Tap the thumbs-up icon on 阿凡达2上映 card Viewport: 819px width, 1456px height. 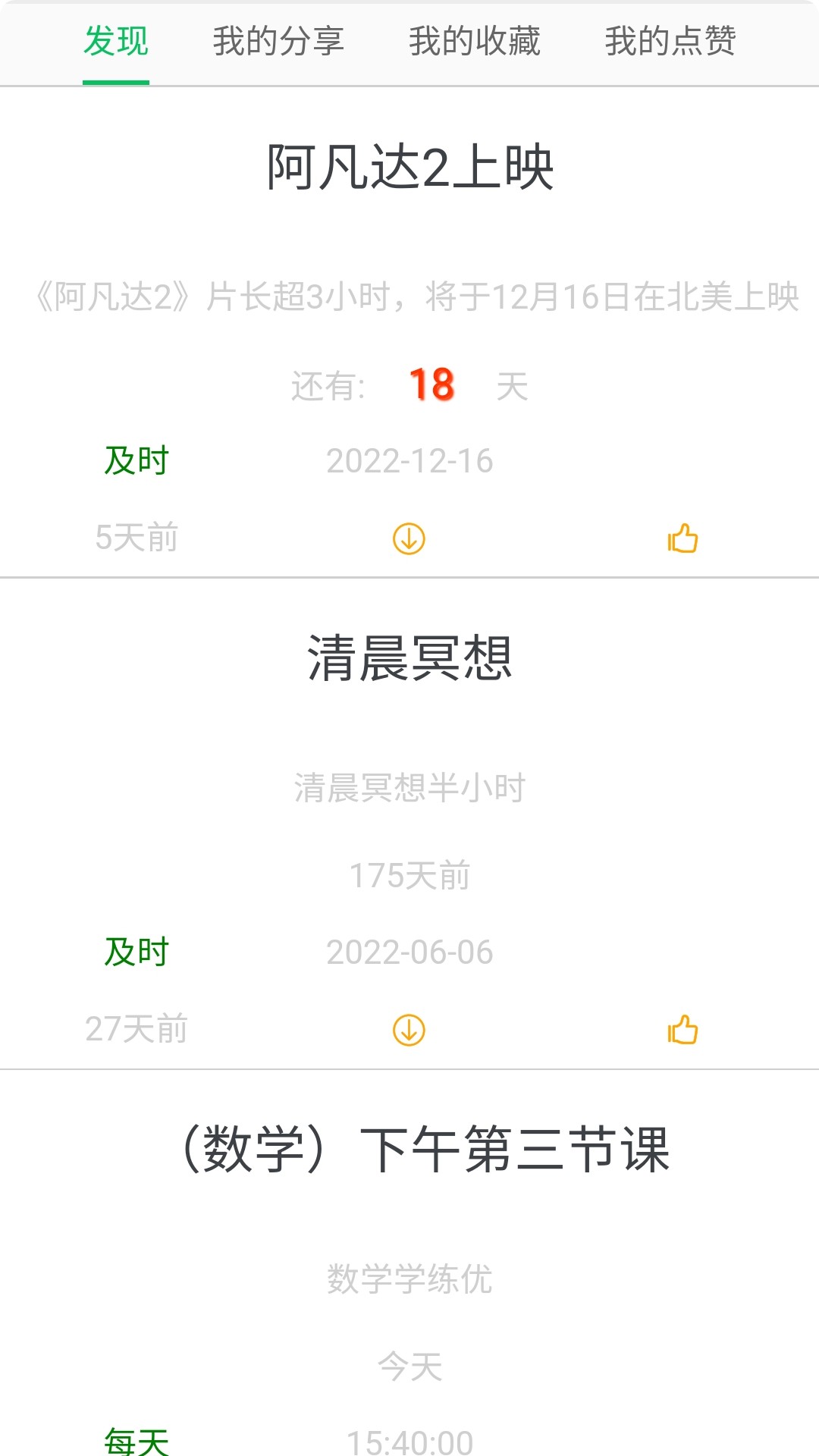tap(682, 538)
